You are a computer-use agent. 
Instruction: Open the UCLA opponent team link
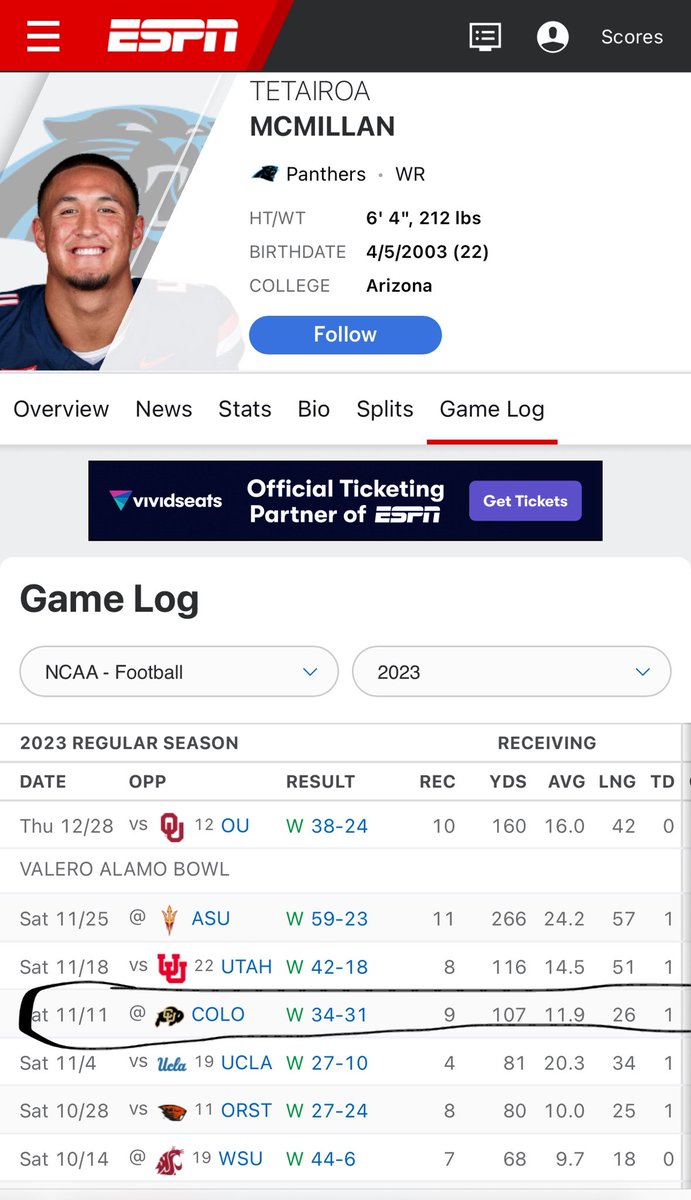246,1063
